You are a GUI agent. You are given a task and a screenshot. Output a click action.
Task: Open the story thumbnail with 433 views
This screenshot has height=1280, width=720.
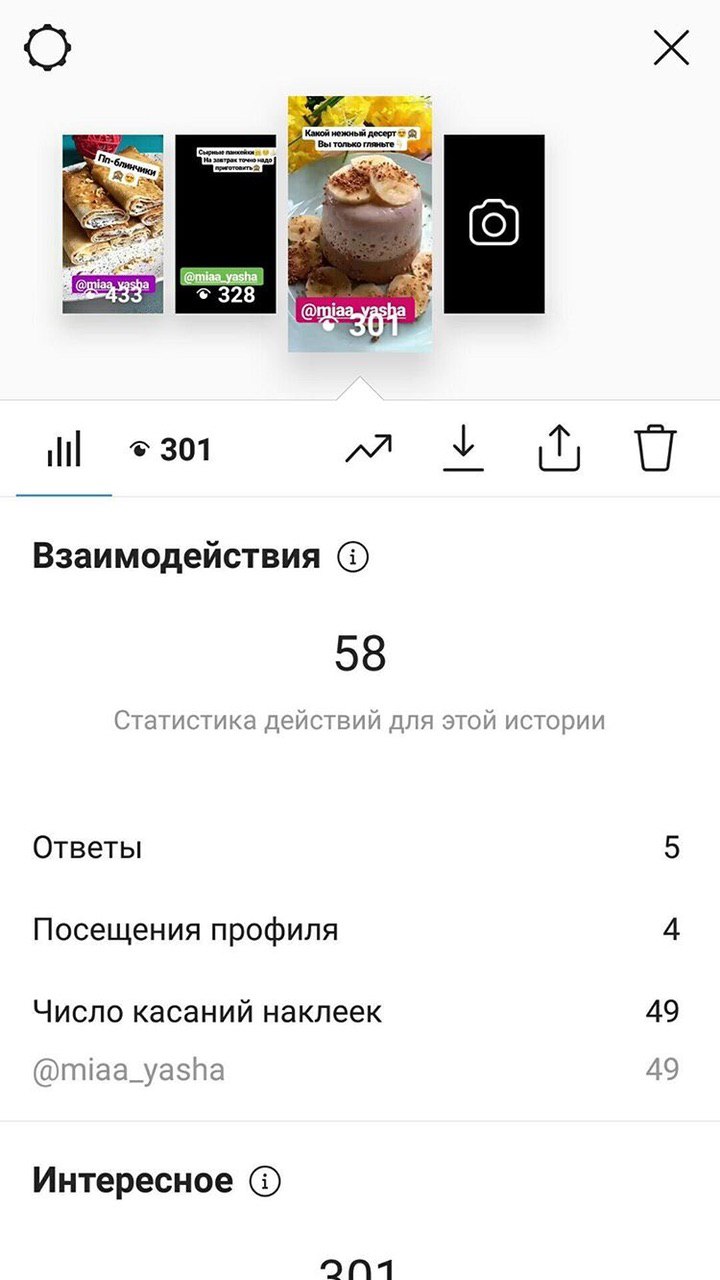coord(113,224)
